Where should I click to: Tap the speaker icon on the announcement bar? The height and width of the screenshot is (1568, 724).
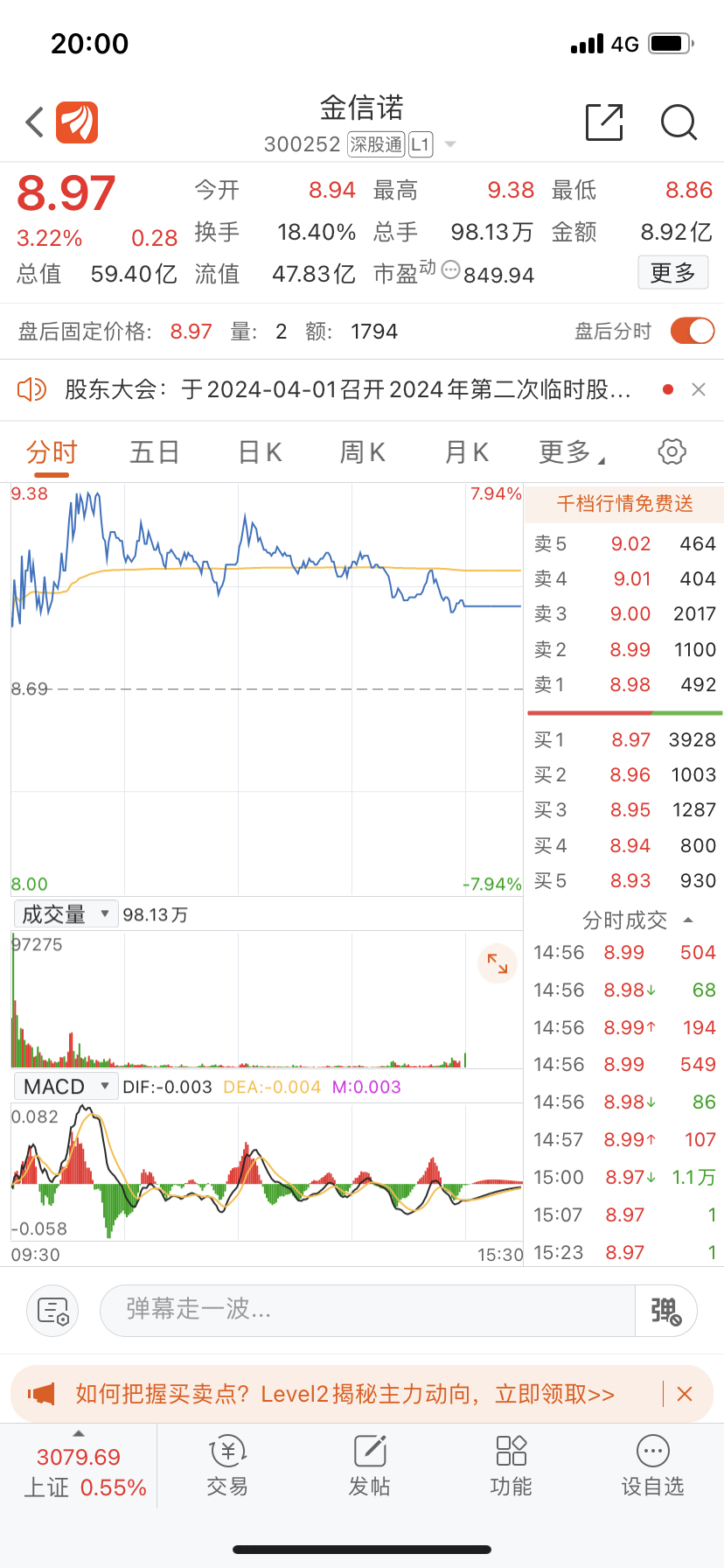pos(32,388)
